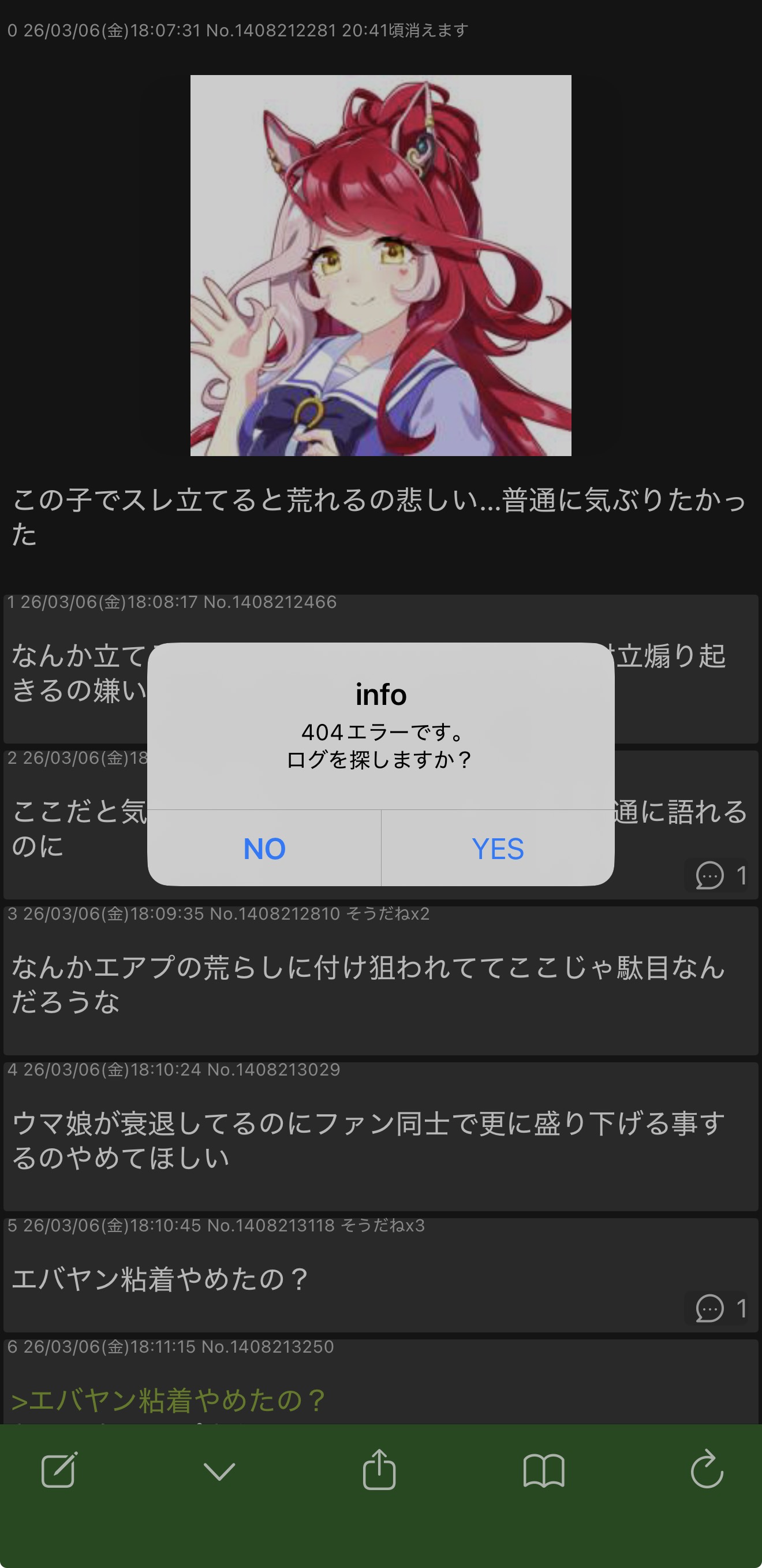Tap YES to search the logs
This screenshot has height=1568, width=762.
[497, 848]
